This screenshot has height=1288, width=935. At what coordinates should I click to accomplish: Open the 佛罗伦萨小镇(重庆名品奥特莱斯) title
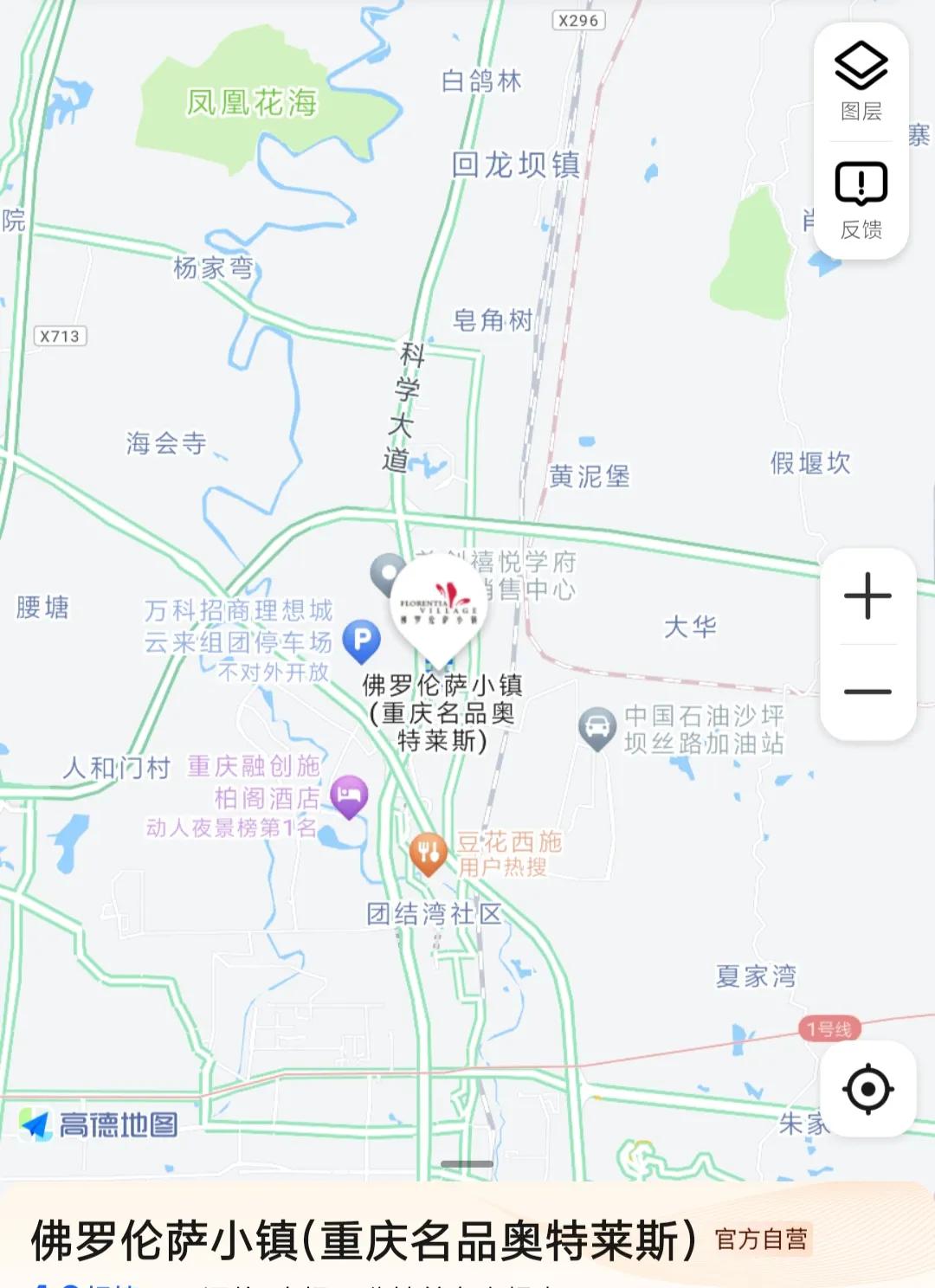coord(363,1241)
